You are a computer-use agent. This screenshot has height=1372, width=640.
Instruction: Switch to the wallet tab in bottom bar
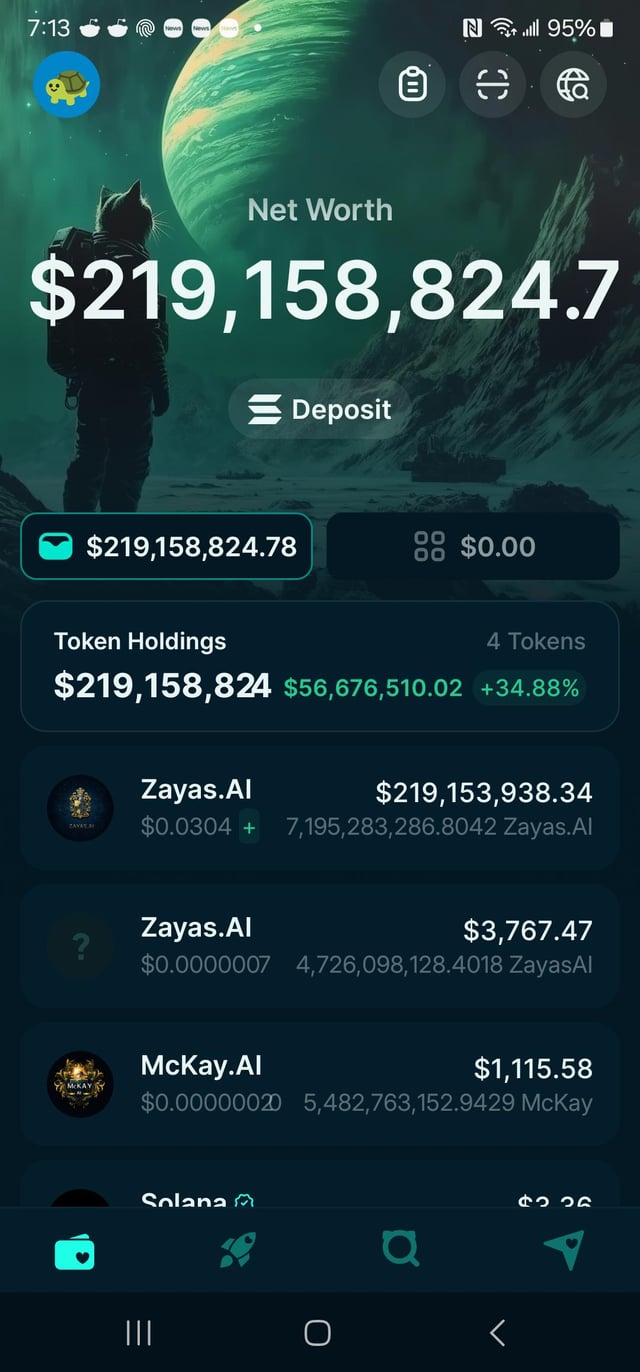[75, 1250]
